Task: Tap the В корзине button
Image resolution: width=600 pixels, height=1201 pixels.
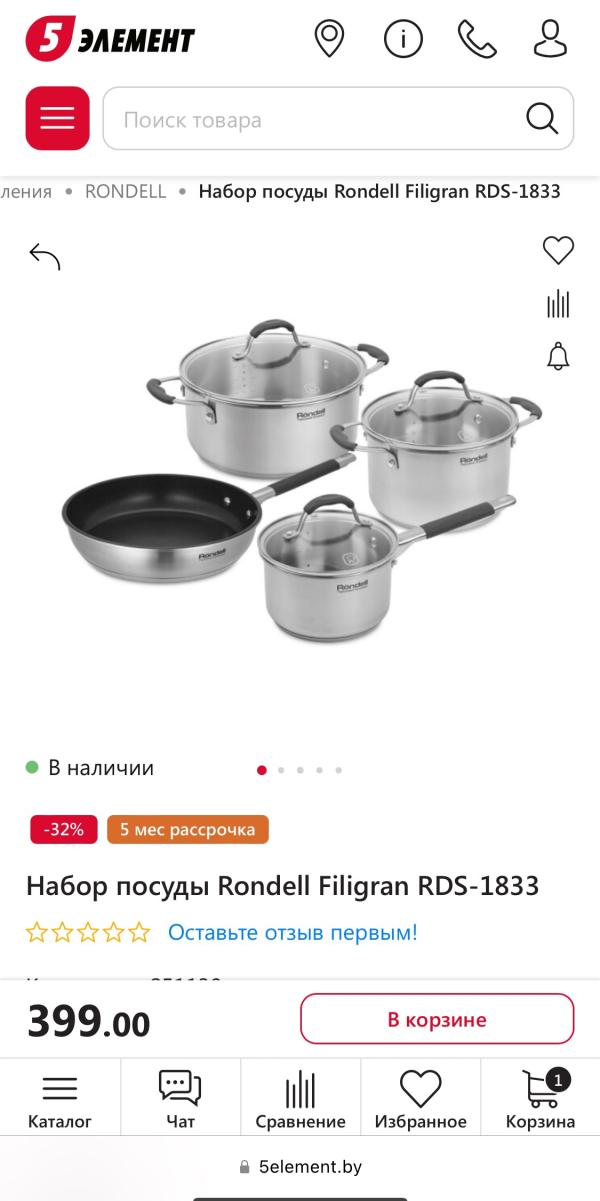Action: (x=437, y=1019)
